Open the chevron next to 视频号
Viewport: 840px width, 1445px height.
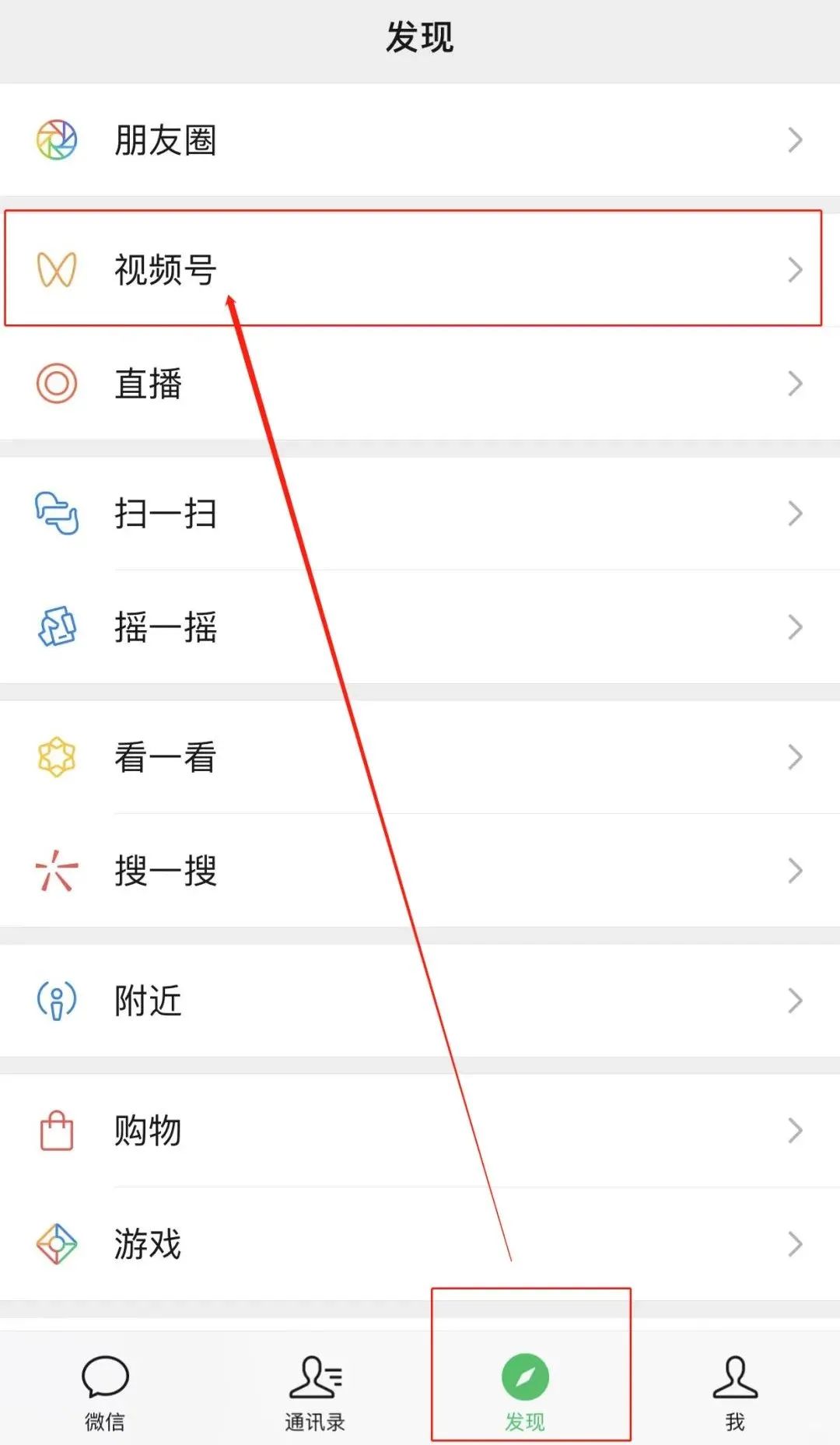[795, 269]
